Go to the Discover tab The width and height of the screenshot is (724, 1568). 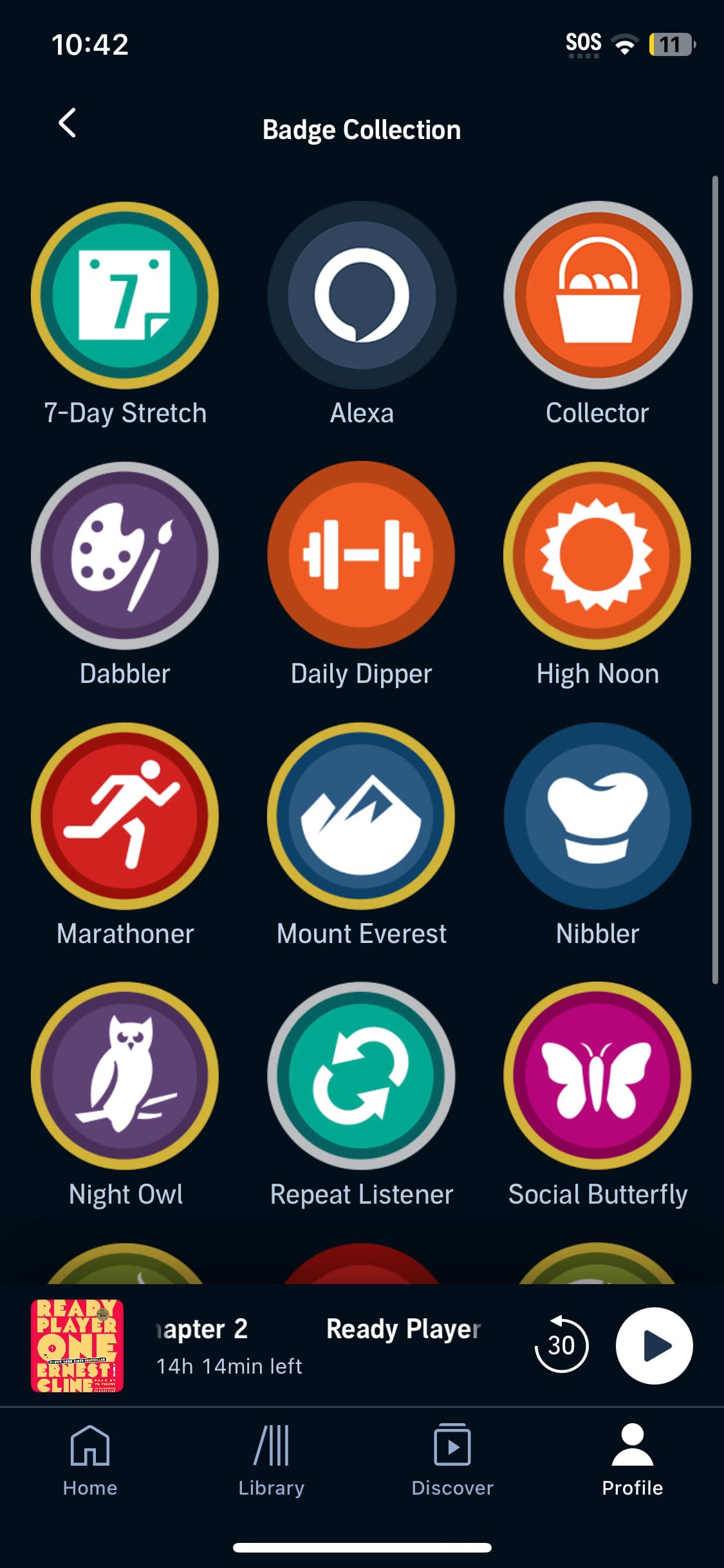(x=452, y=1461)
